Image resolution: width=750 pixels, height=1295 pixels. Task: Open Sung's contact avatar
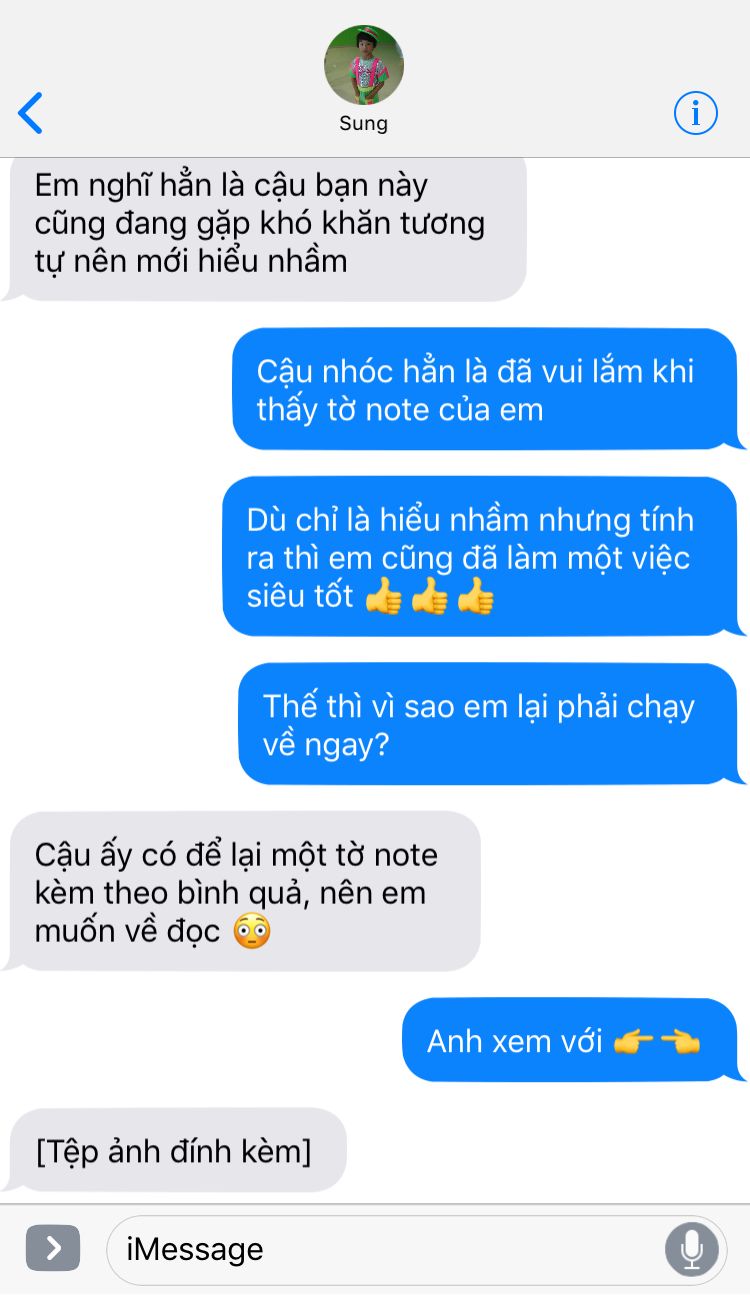click(x=364, y=66)
